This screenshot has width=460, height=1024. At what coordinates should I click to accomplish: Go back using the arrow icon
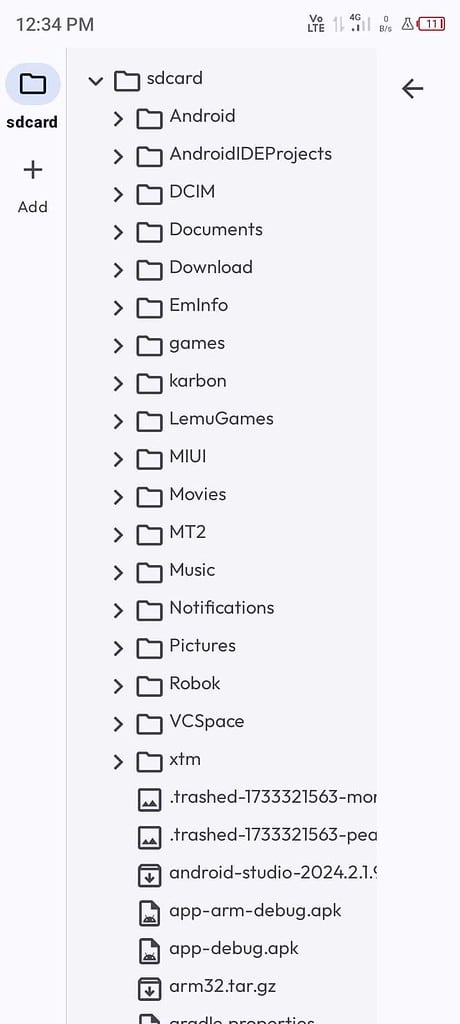point(412,88)
